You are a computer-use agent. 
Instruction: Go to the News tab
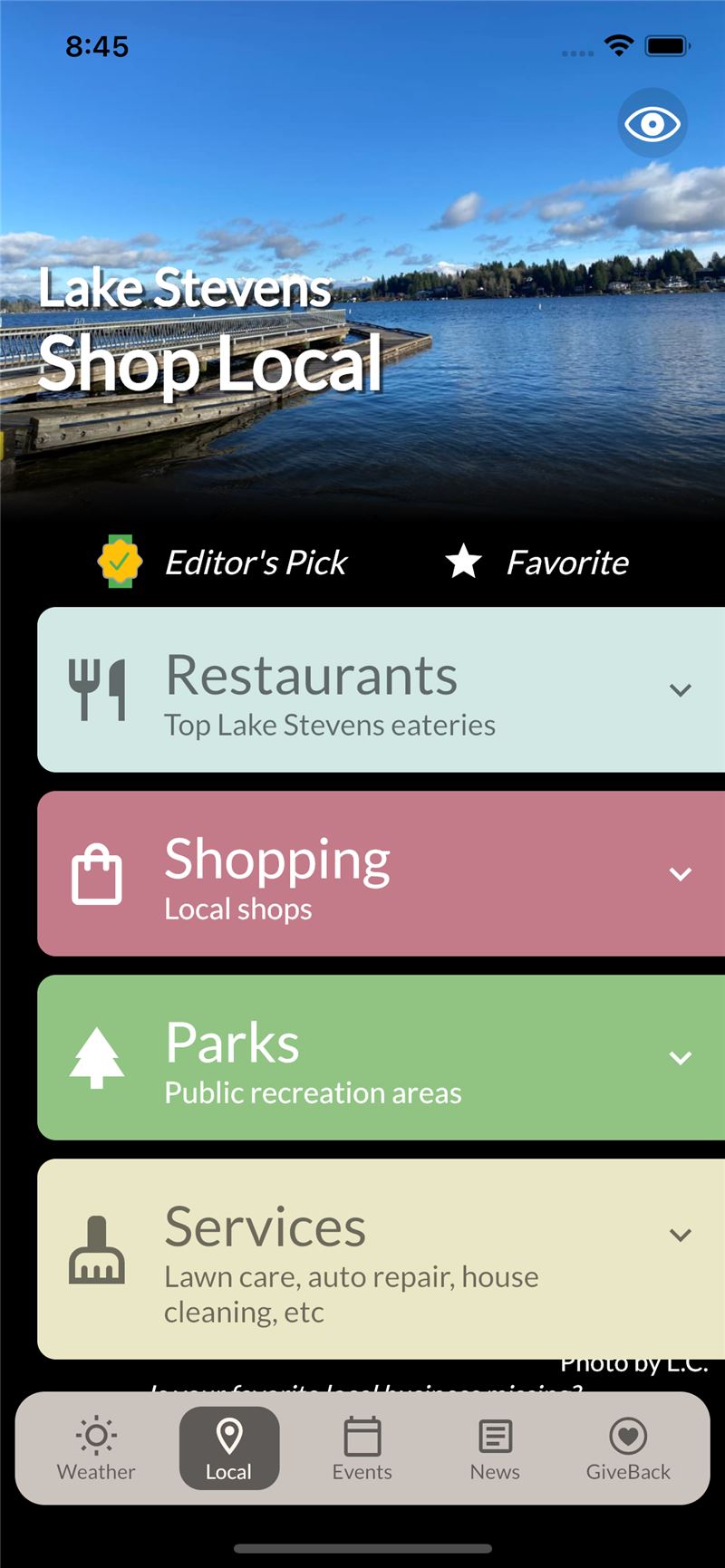point(495,1448)
